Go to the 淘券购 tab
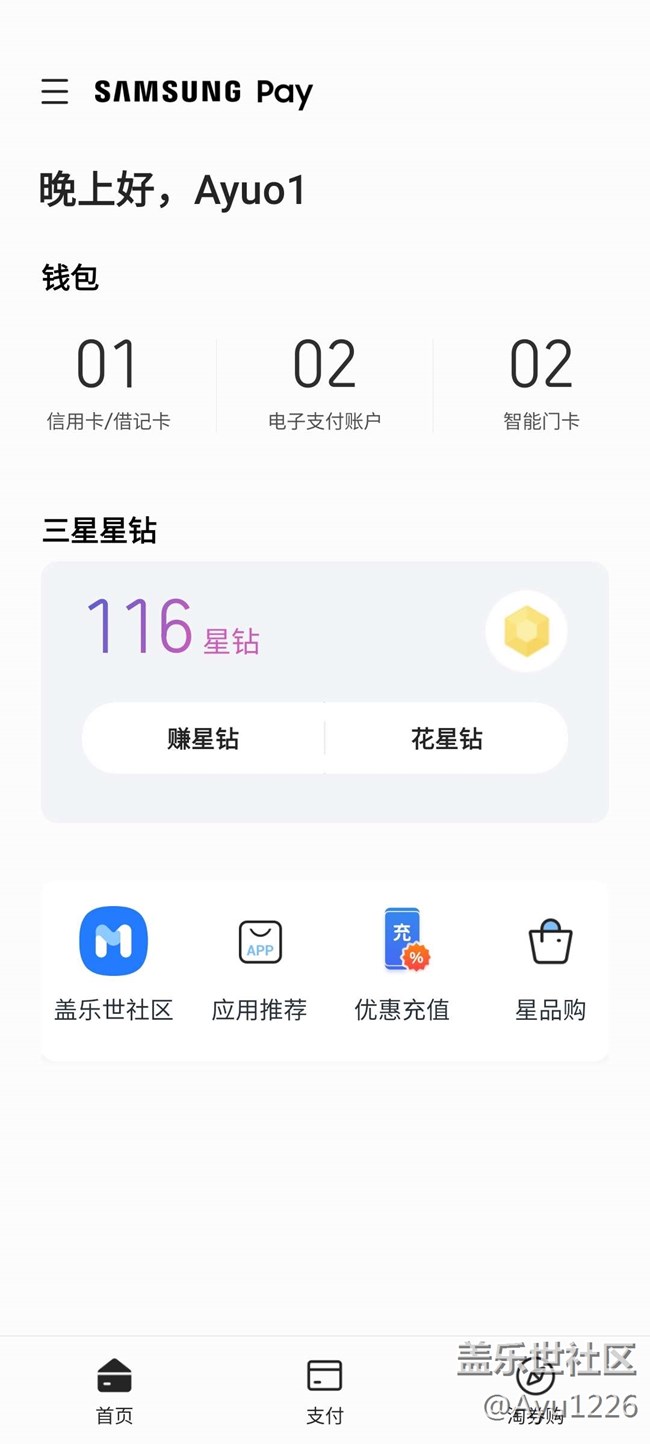Screen dimensions: 650x1444 click(x=535, y=1389)
